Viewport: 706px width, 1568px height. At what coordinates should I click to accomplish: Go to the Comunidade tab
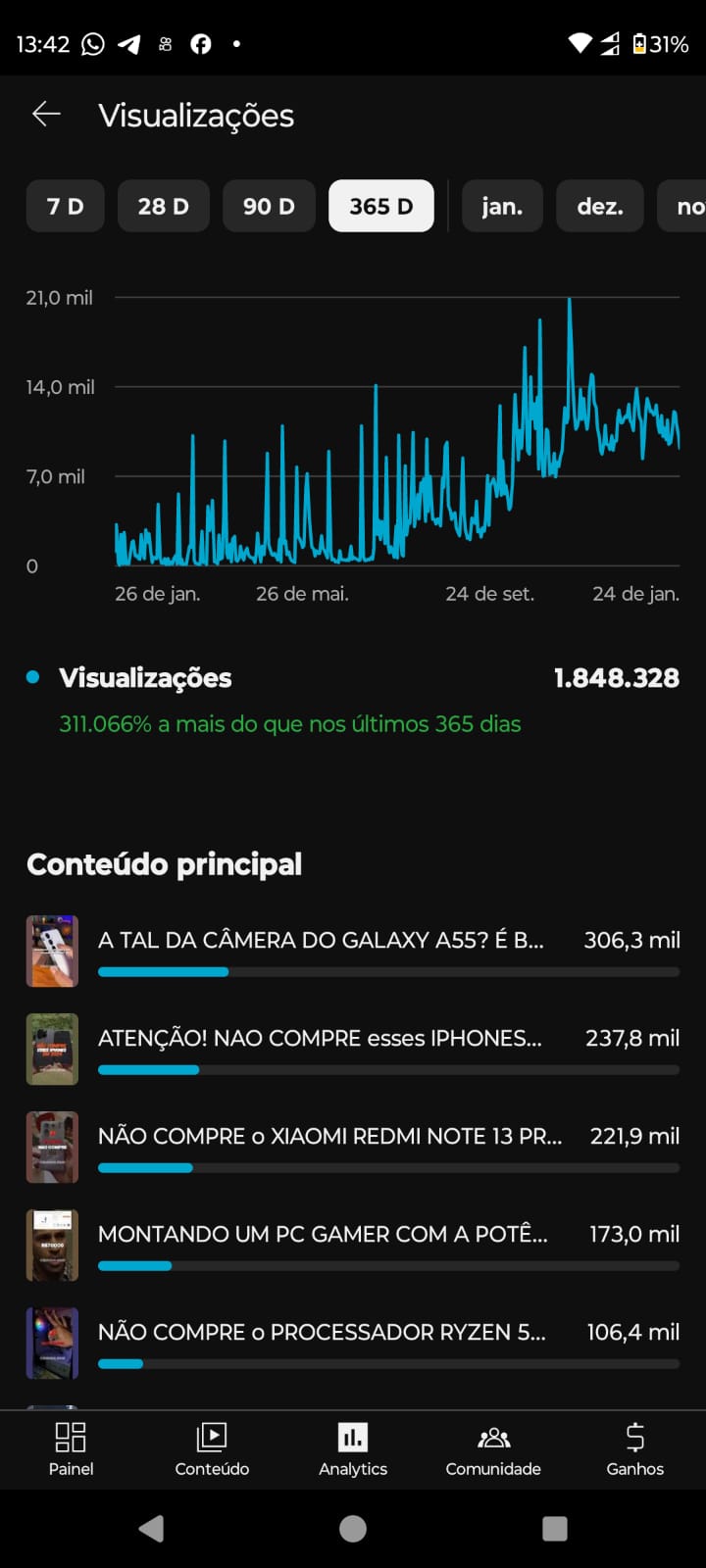click(493, 1449)
